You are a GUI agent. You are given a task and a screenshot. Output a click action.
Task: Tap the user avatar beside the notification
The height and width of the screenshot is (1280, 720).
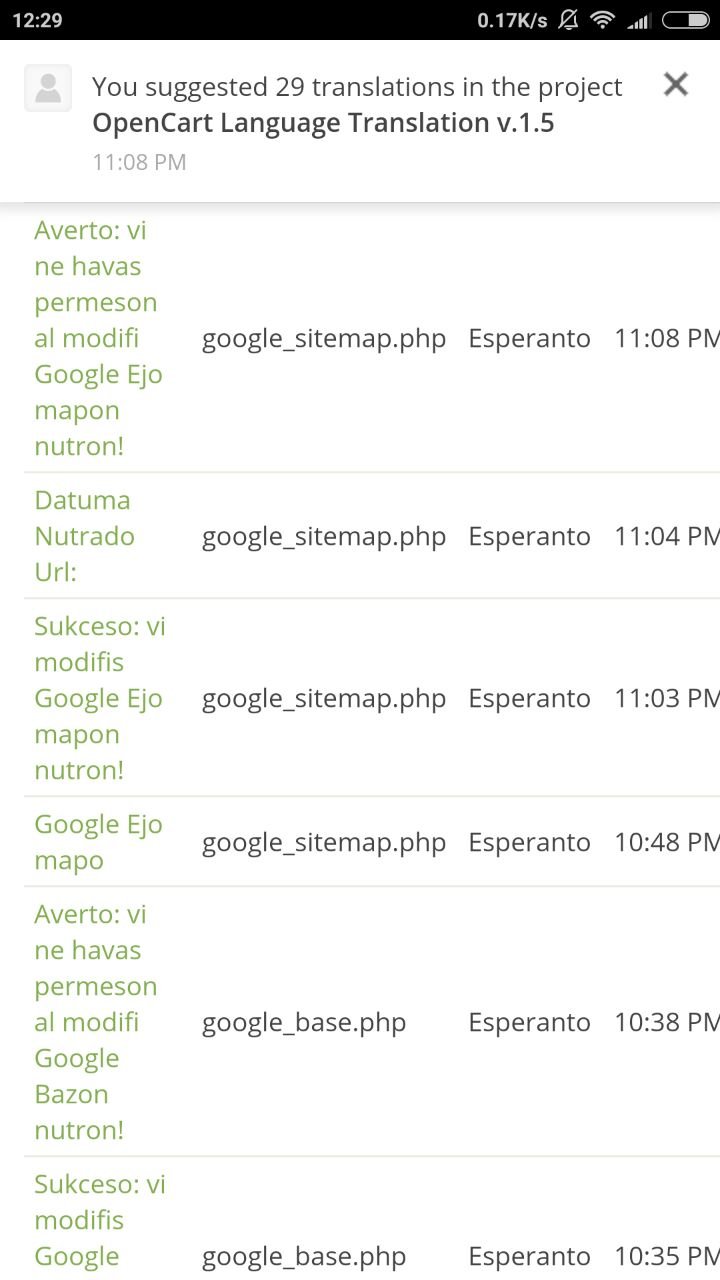(x=48, y=88)
